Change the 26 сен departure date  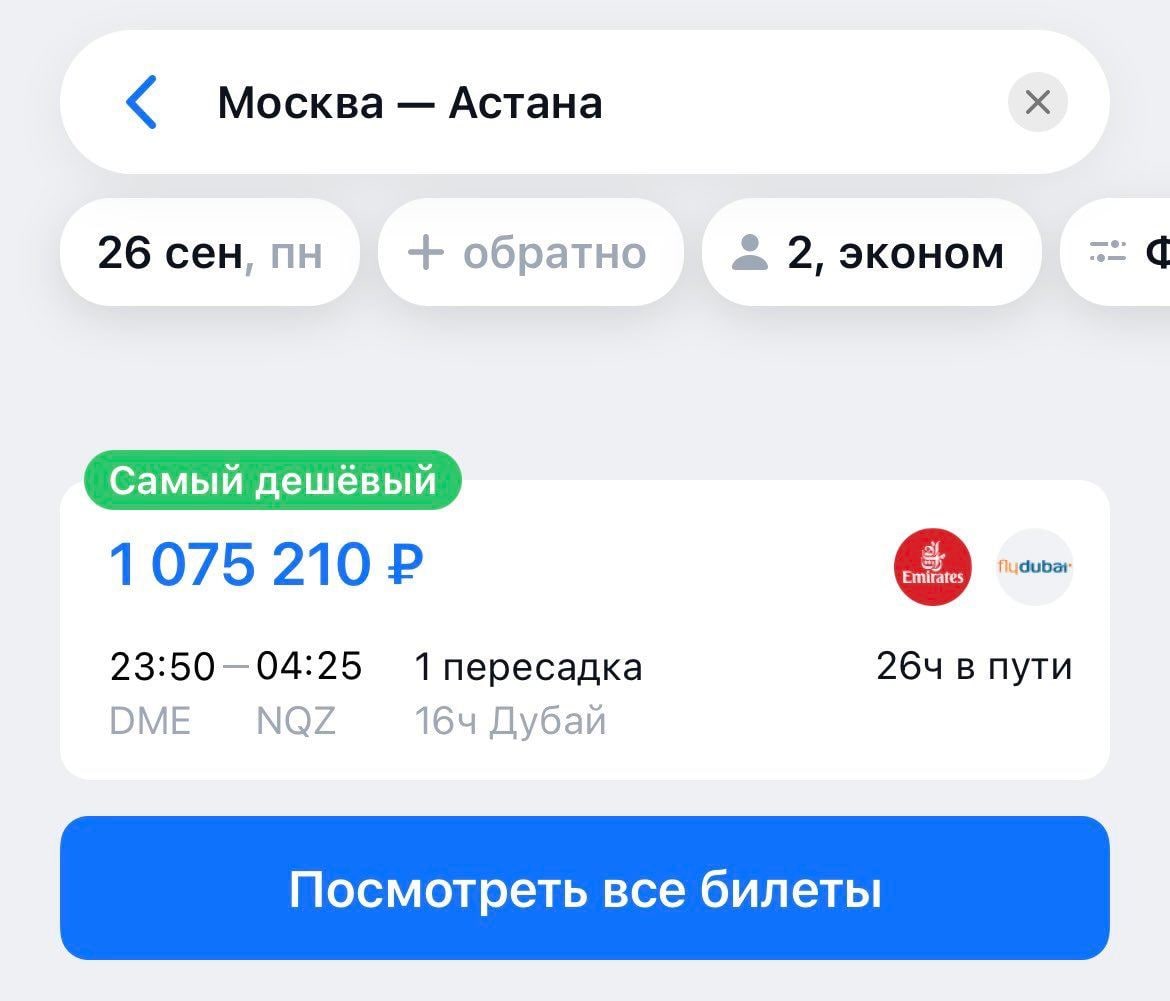pos(209,253)
